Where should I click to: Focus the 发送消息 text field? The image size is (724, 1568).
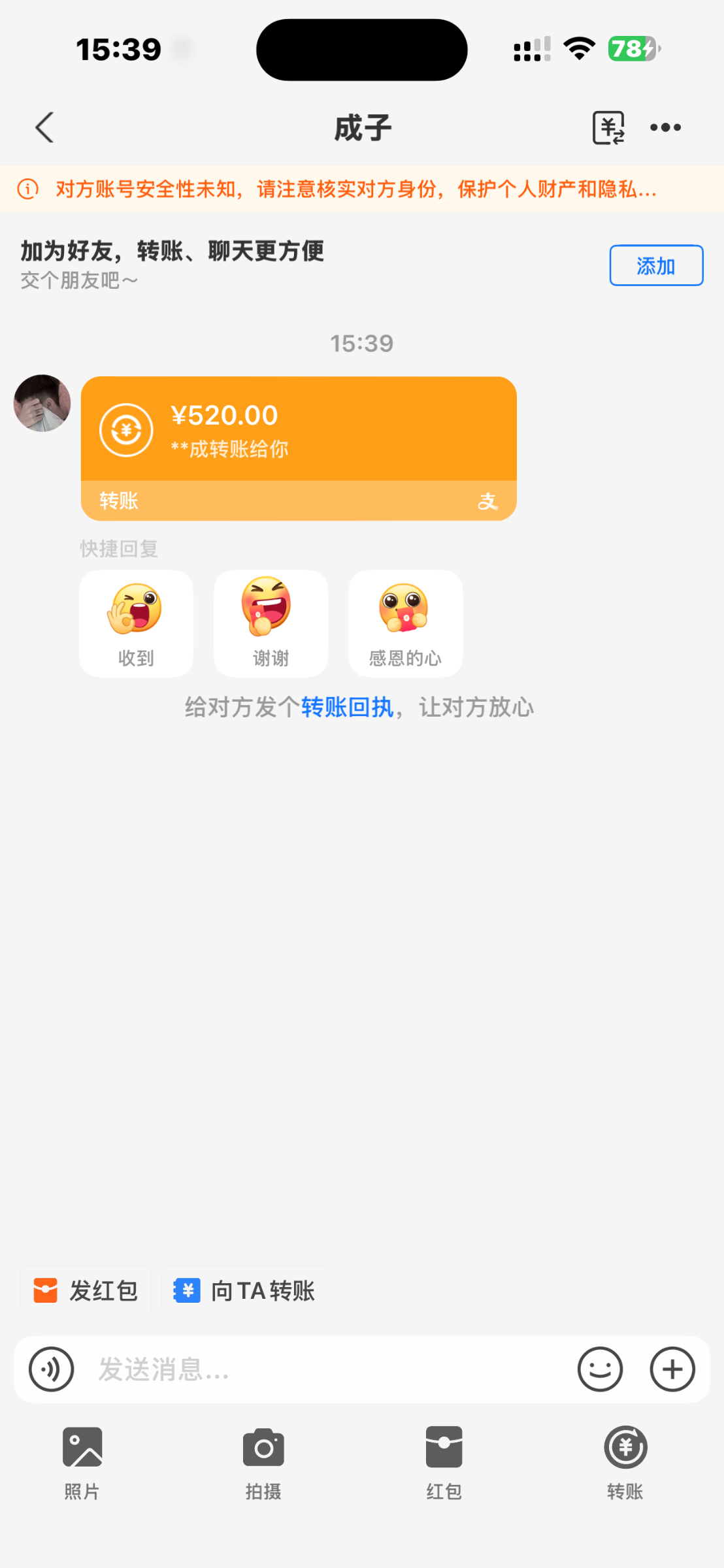327,1369
